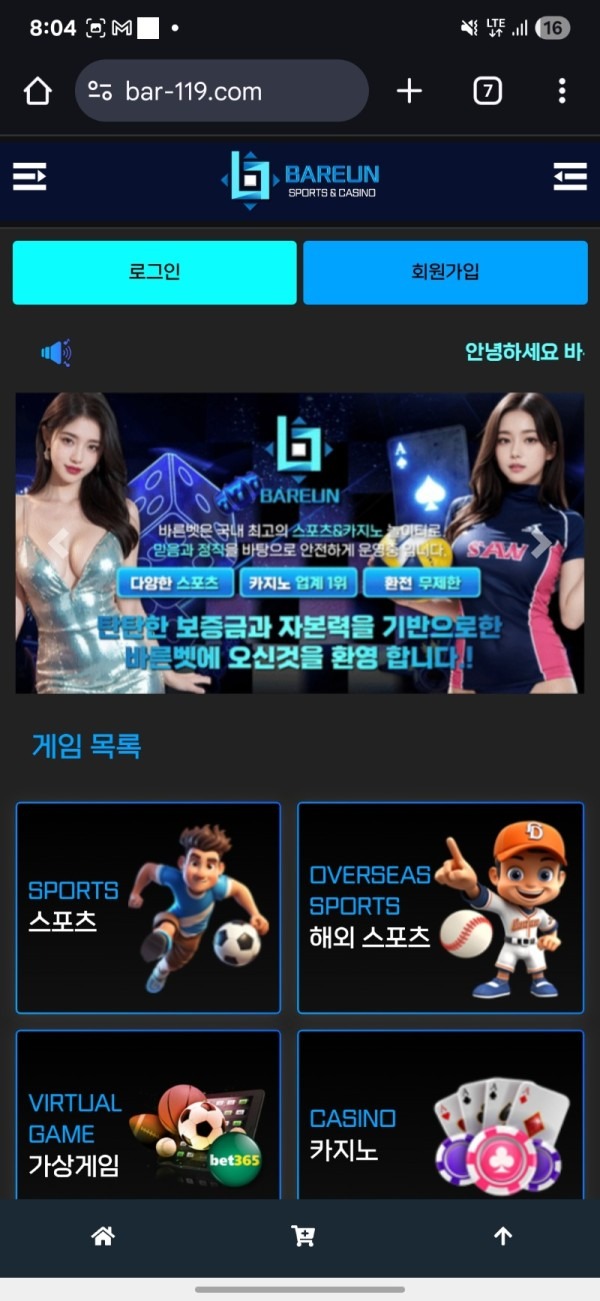Open the SPORTS 스포츠 game card
This screenshot has height=1301, width=600.
pos(148,908)
